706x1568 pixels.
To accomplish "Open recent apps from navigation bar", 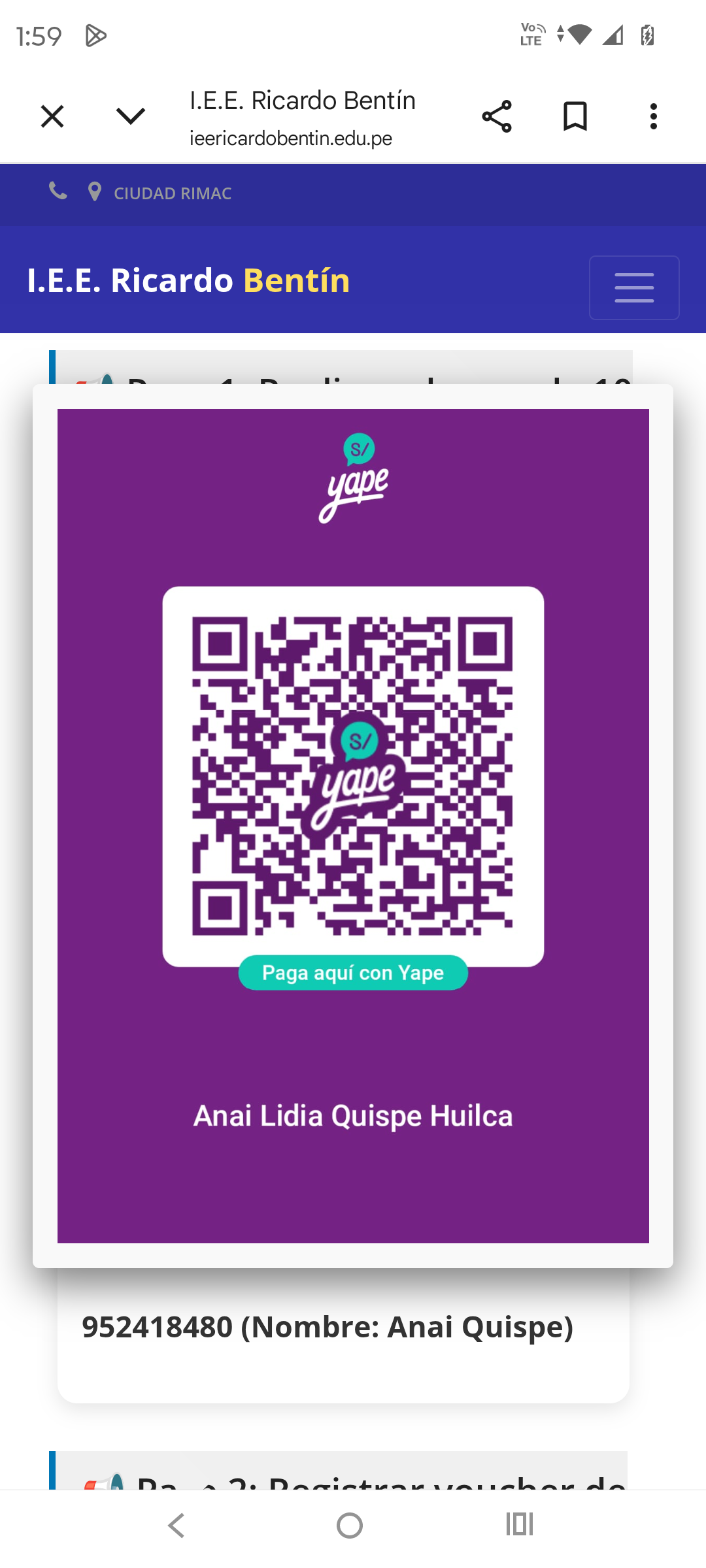I will coord(520,1524).
